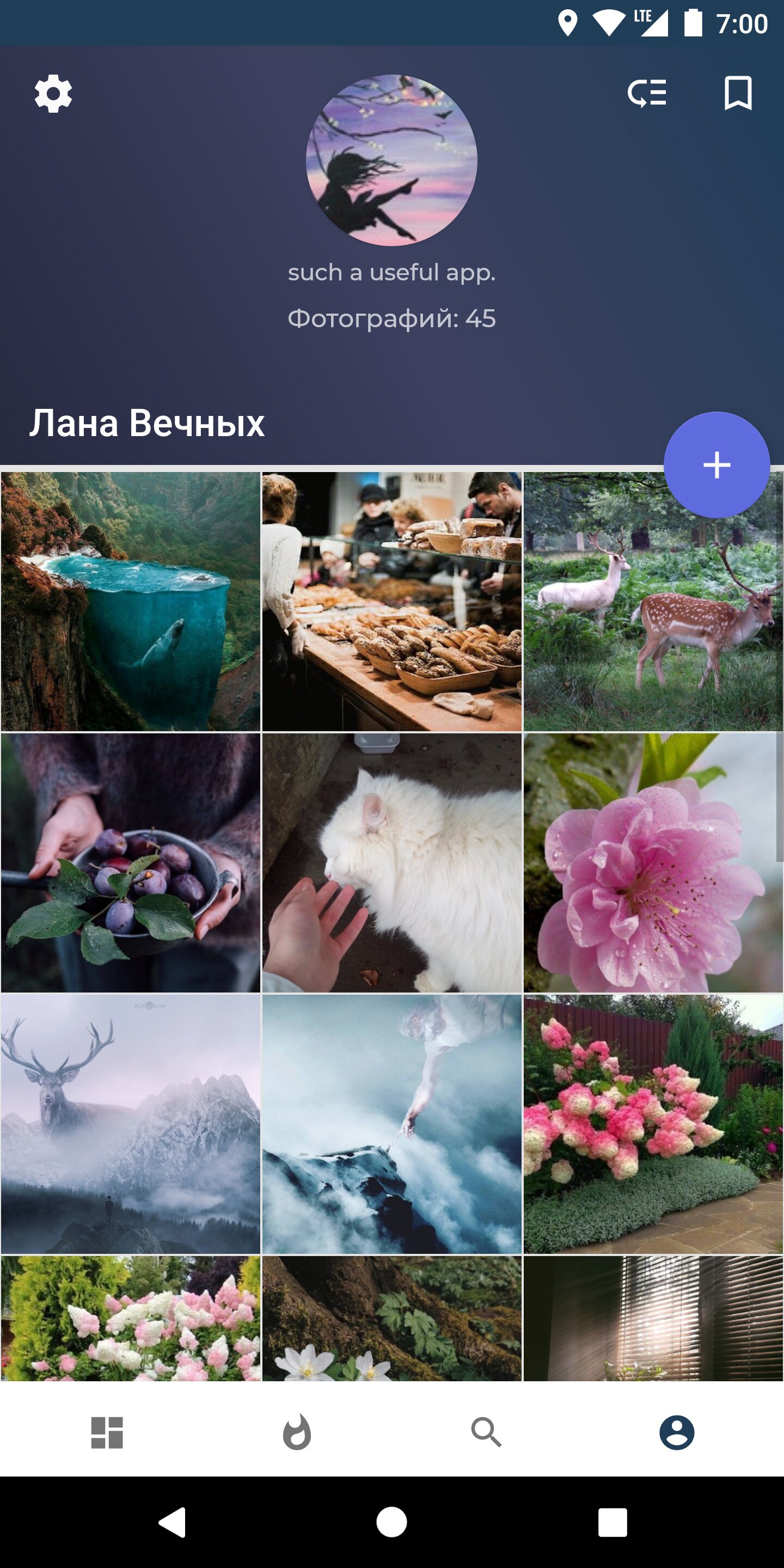The width and height of the screenshot is (784, 1568).
Task: Open the bakery counter photo
Action: [x=391, y=602]
